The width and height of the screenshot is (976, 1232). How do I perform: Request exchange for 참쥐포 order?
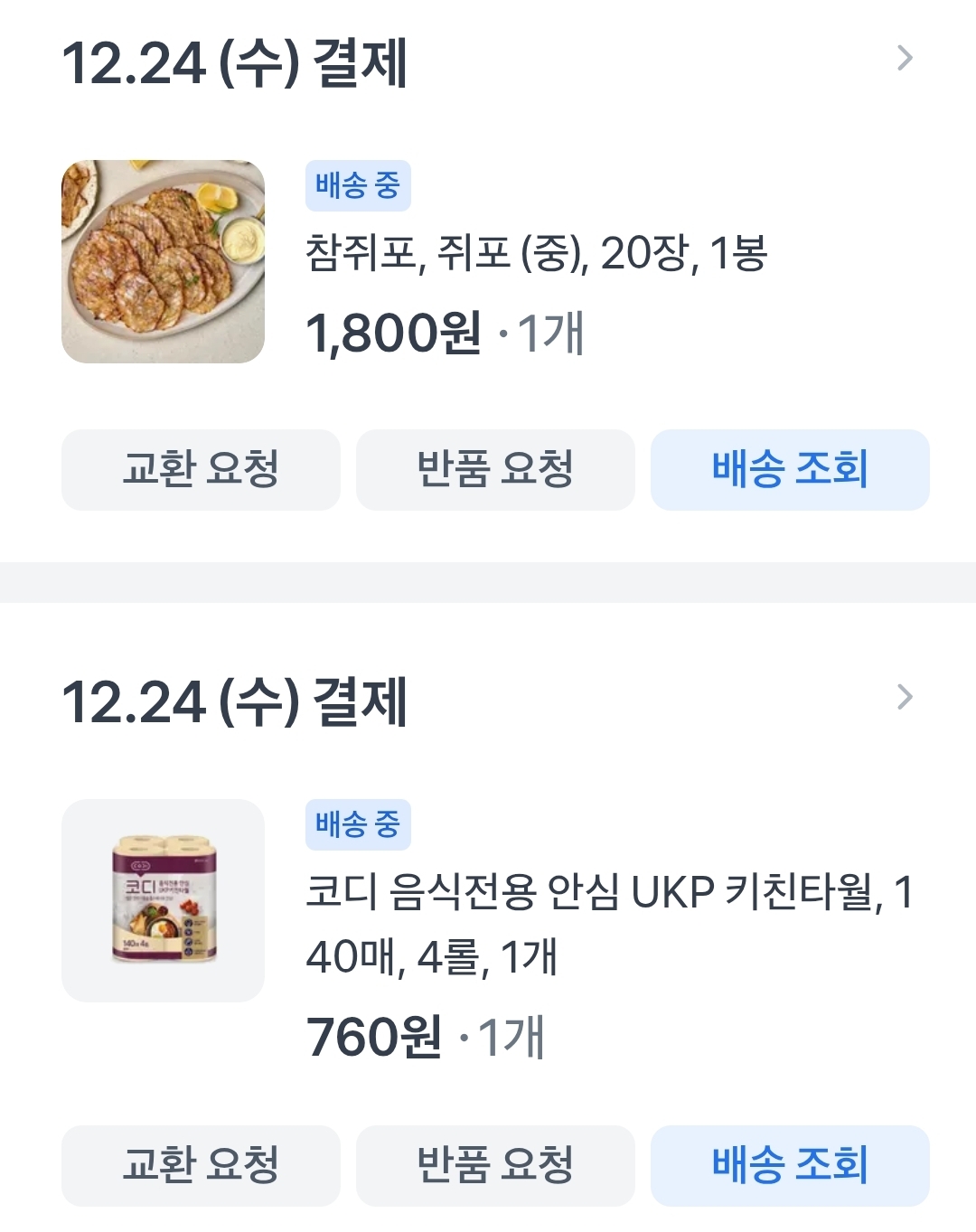pos(201,470)
